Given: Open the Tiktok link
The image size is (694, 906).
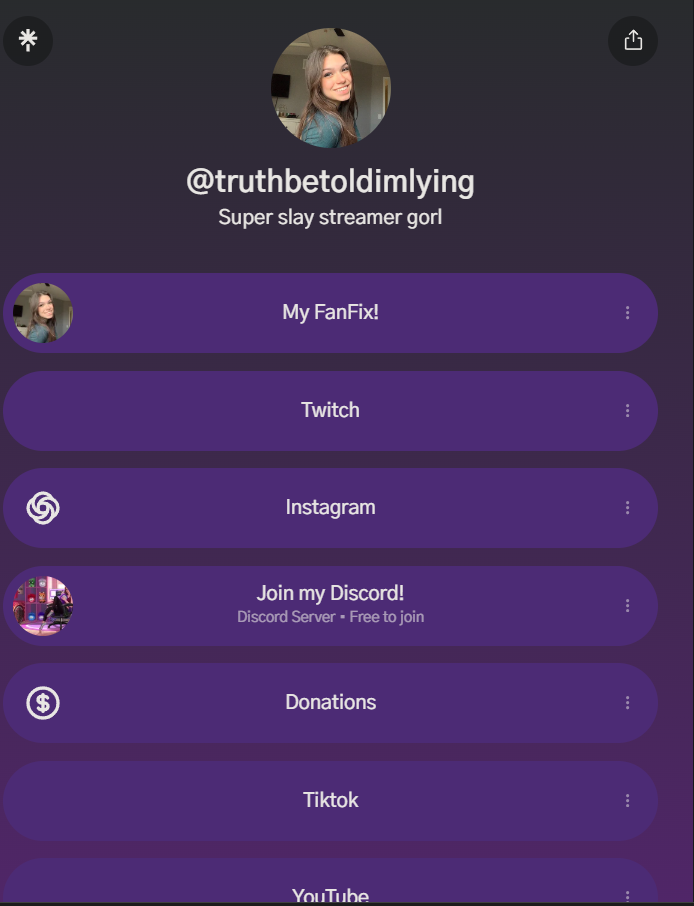Looking at the screenshot, I should tap(330, 800).
